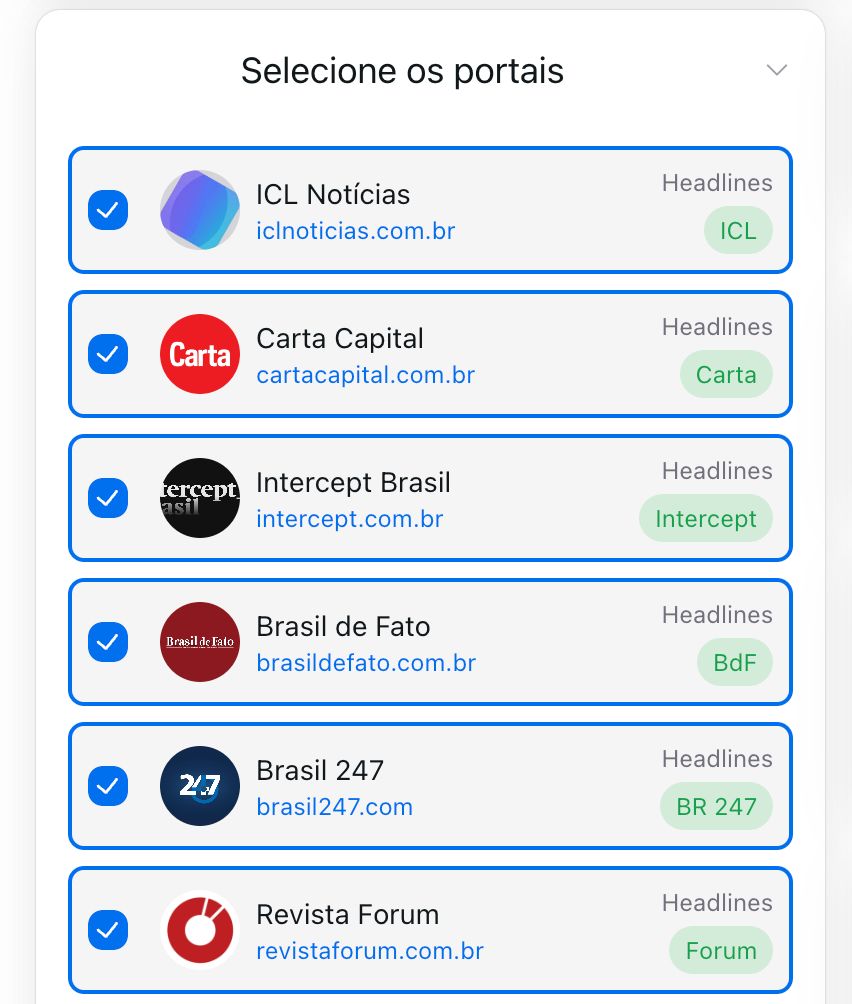This screenshot has width=852, height=1004.
Task: Go to the revistaforum.com.br link
Action: coord(369,951)
